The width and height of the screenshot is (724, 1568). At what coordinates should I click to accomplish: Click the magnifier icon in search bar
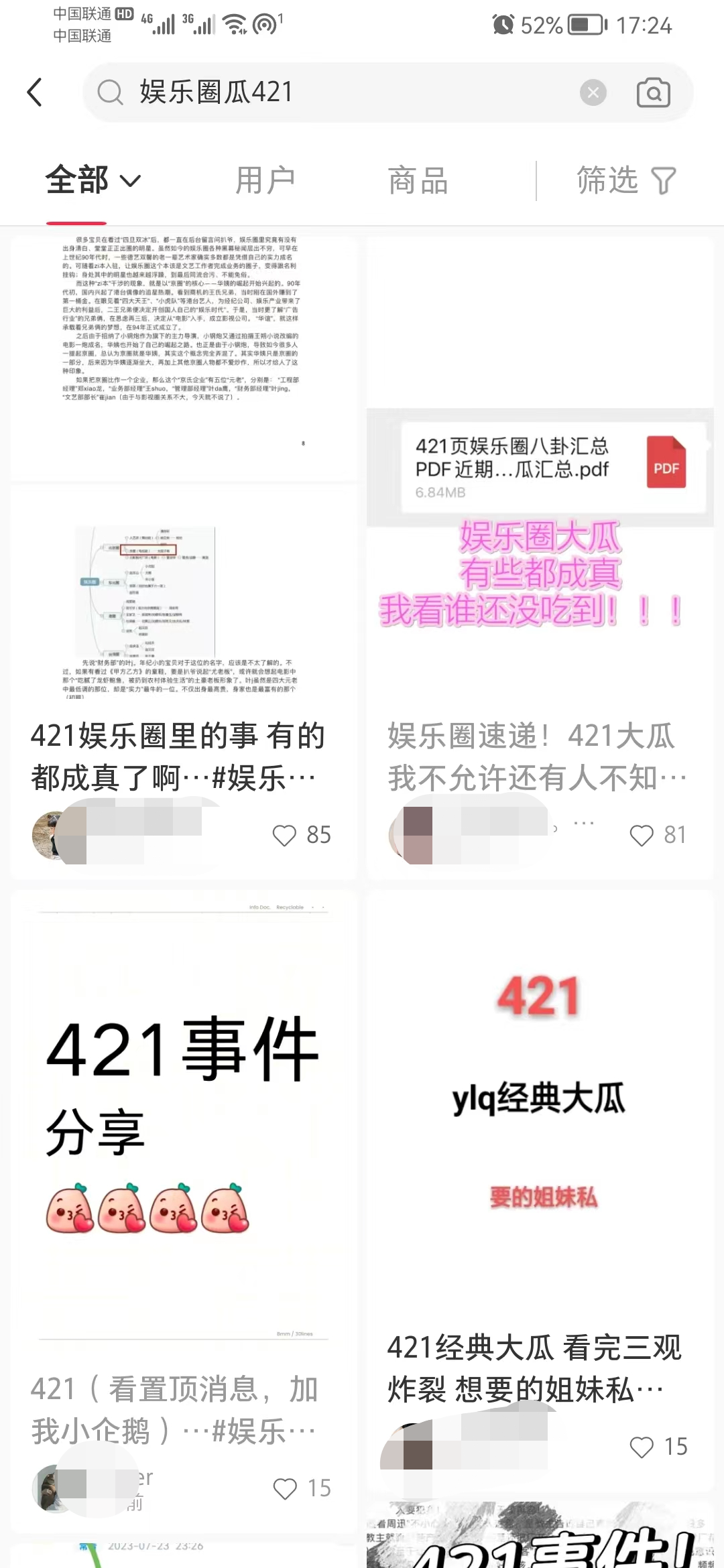click(111, 92)
